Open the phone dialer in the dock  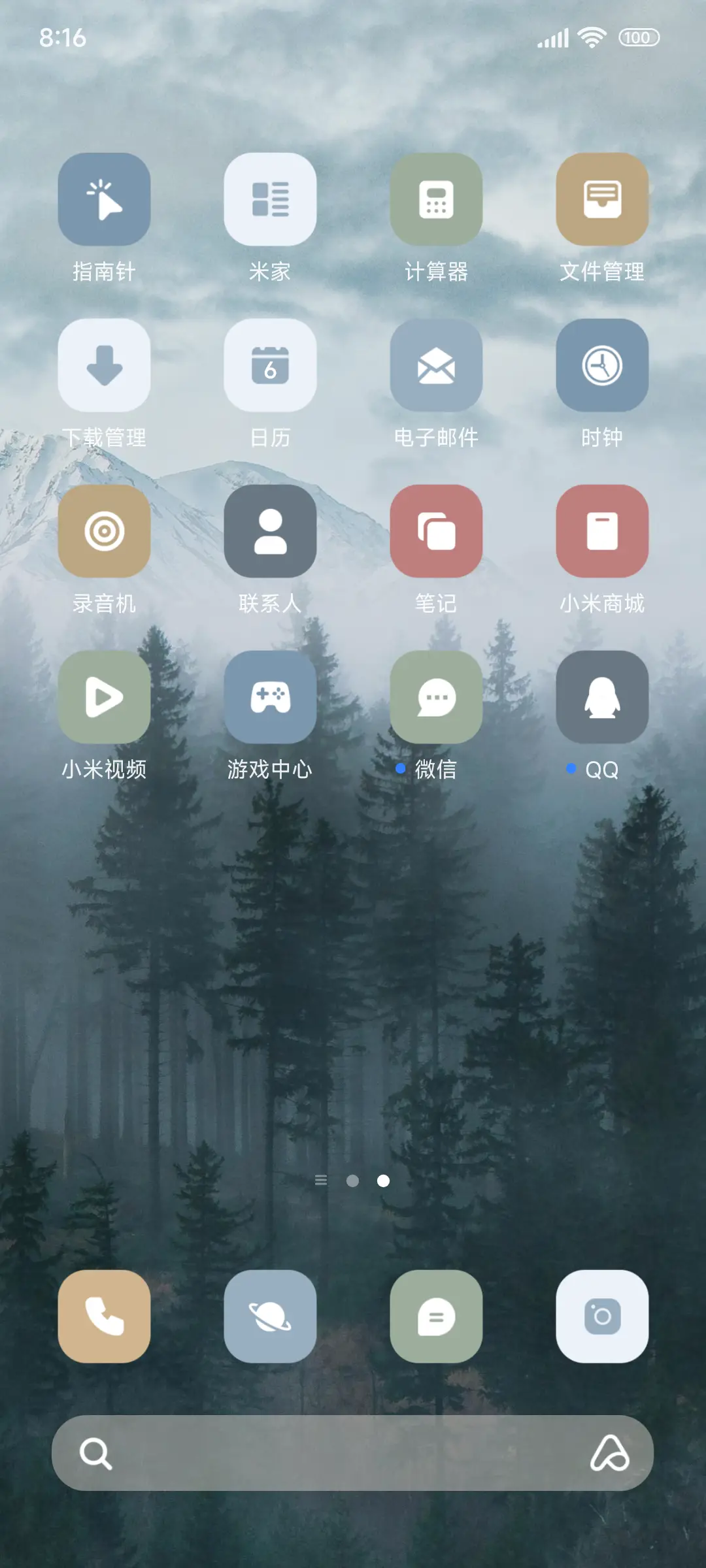[x=104, y=1316]
